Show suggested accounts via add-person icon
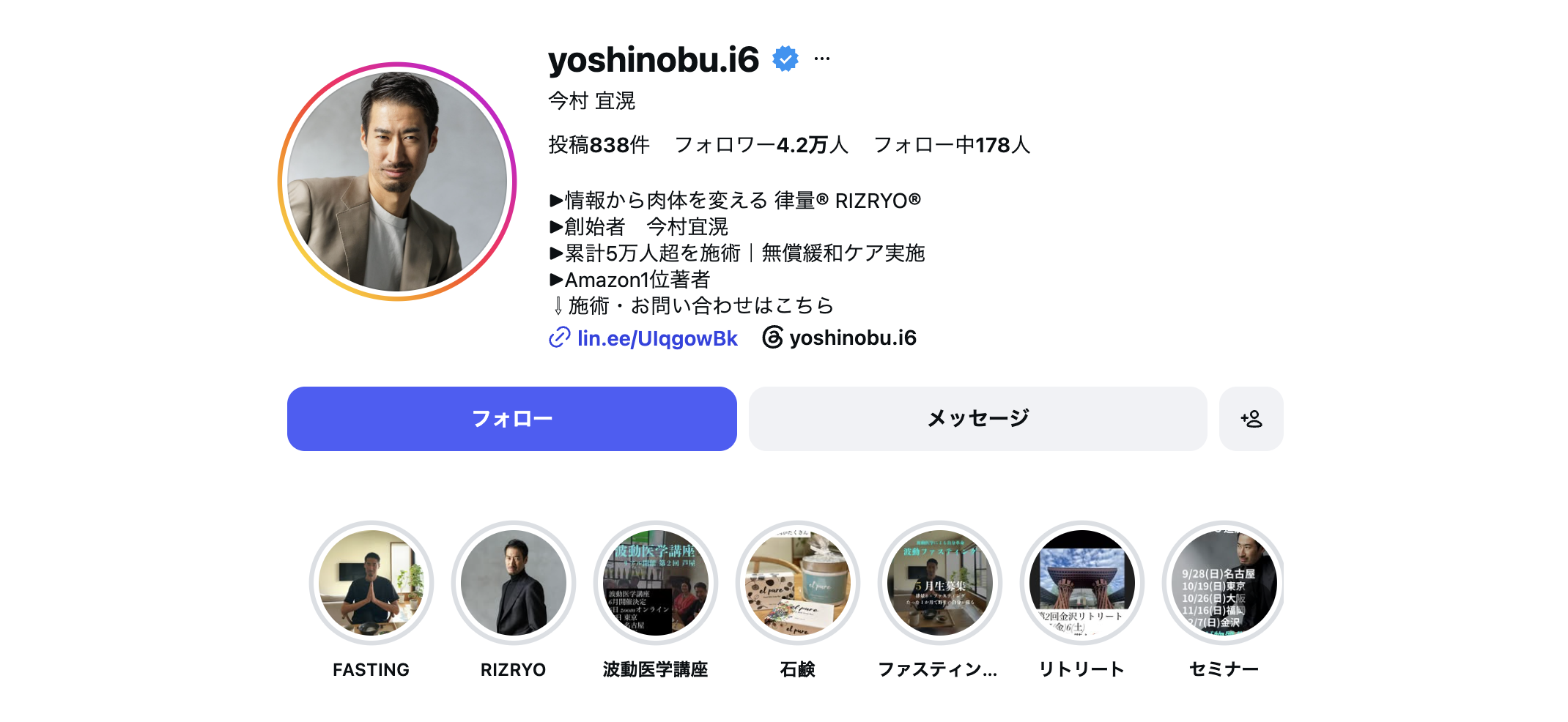Screen dimensions: 1568x722 1251,419
